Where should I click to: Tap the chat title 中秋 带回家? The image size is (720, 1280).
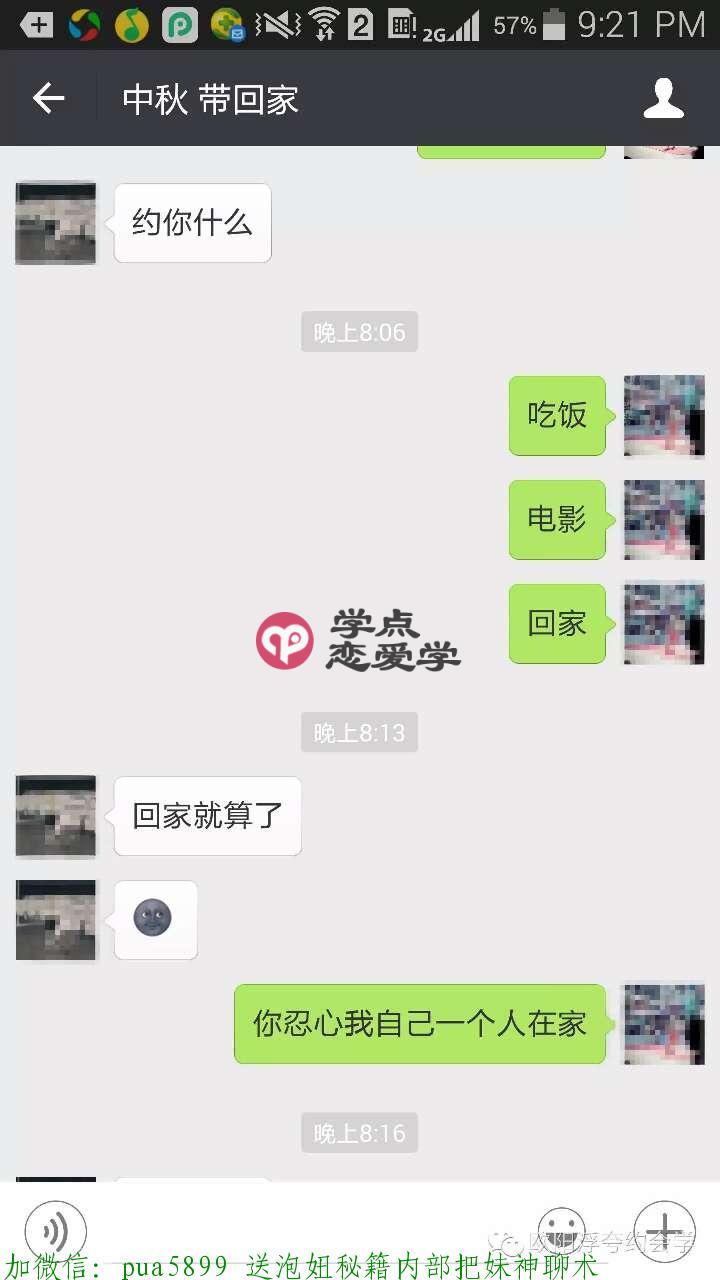(209, 97)
